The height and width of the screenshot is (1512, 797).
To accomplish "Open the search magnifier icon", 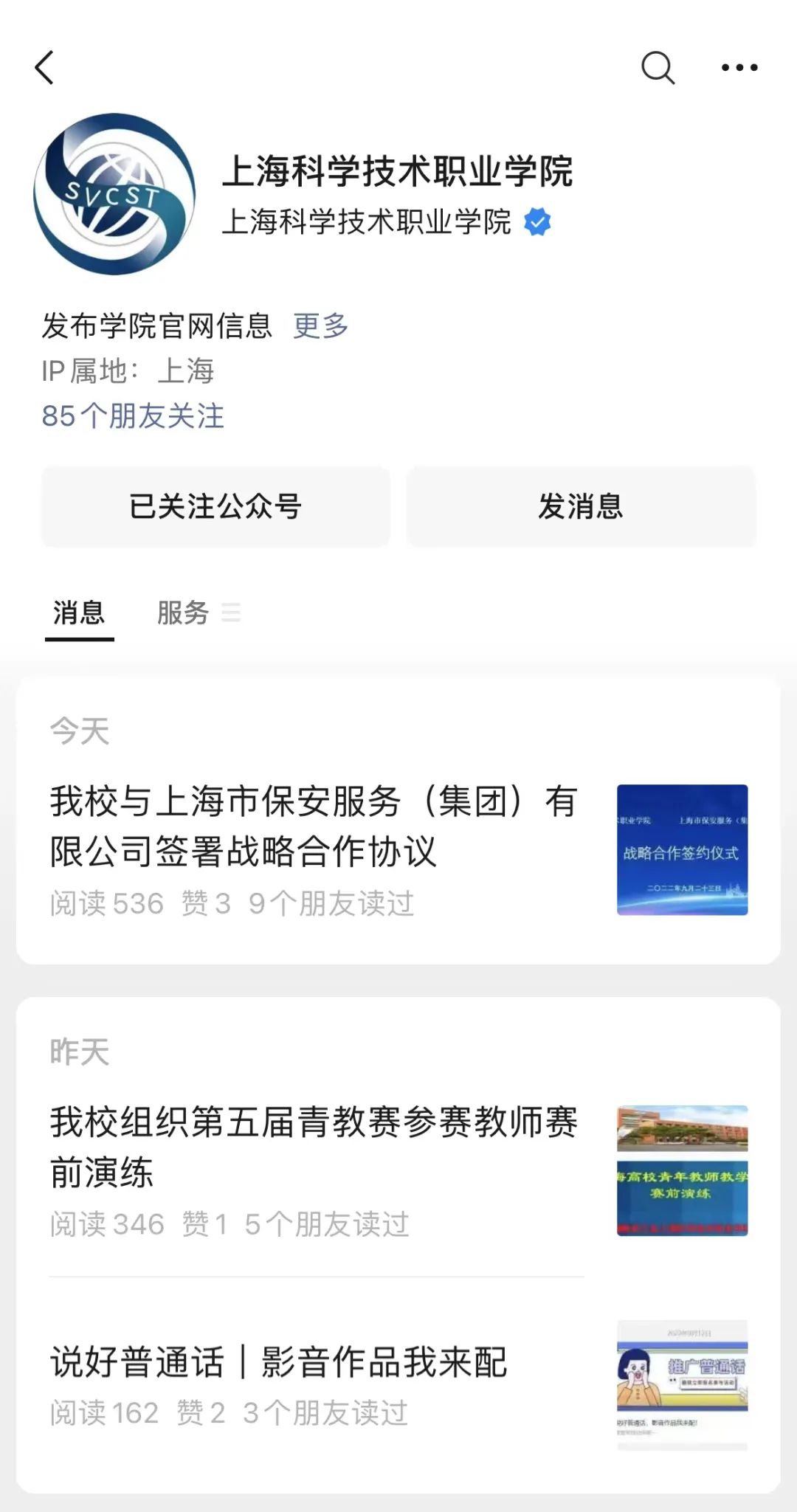I will click(658, 68).
